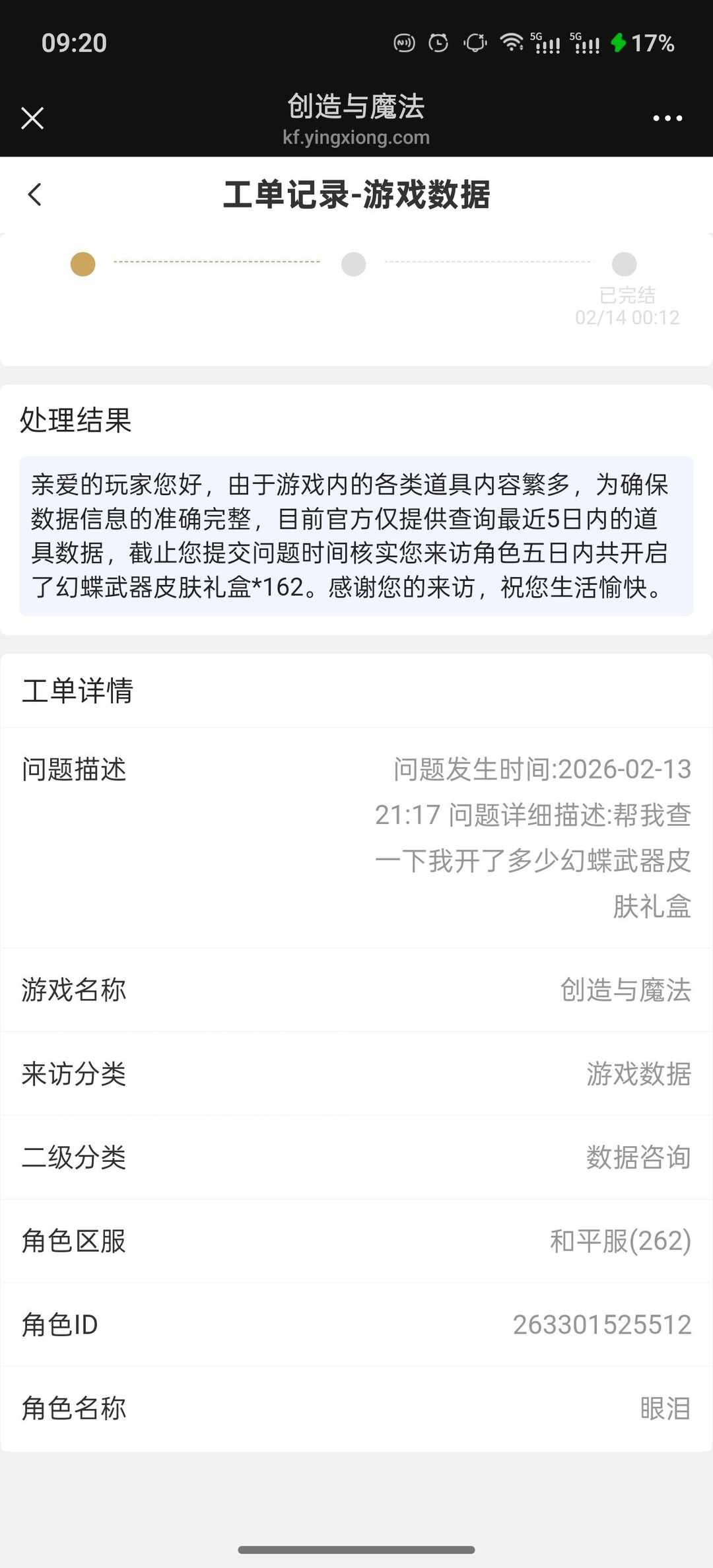Select the 已完结 progress step dot

[x=624, y=264]
